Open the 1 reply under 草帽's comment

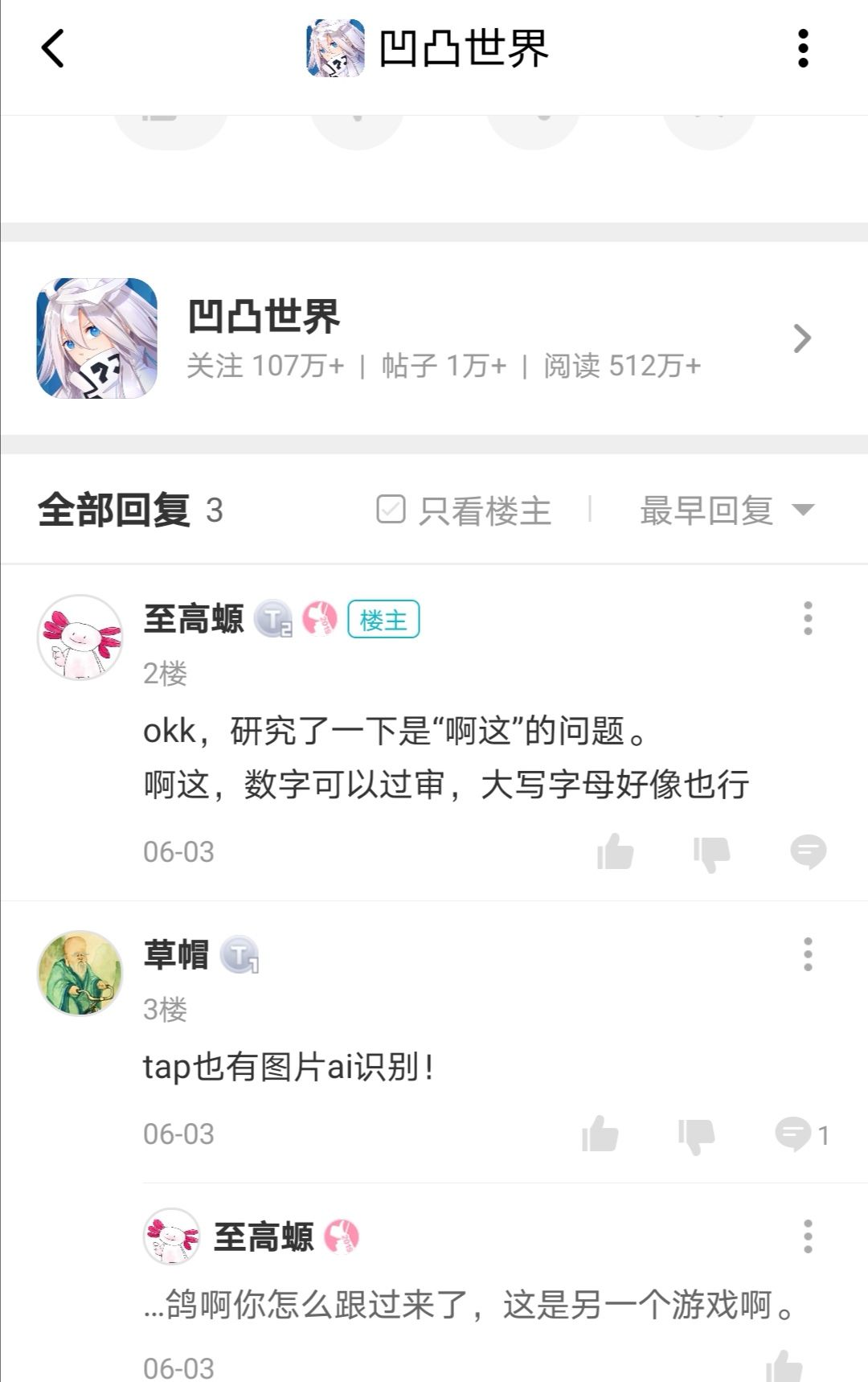click(796, 1134)
